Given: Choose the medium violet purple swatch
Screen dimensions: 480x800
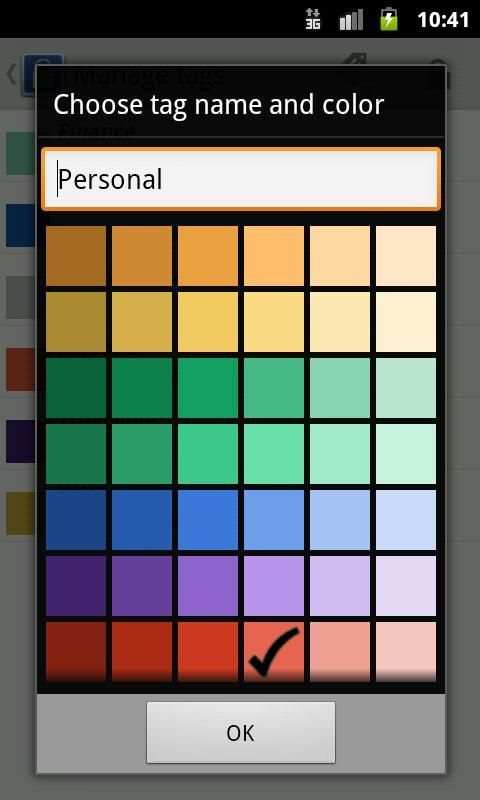Looking at the screenshot, I should pyautogui.click(x=208, y=586).
